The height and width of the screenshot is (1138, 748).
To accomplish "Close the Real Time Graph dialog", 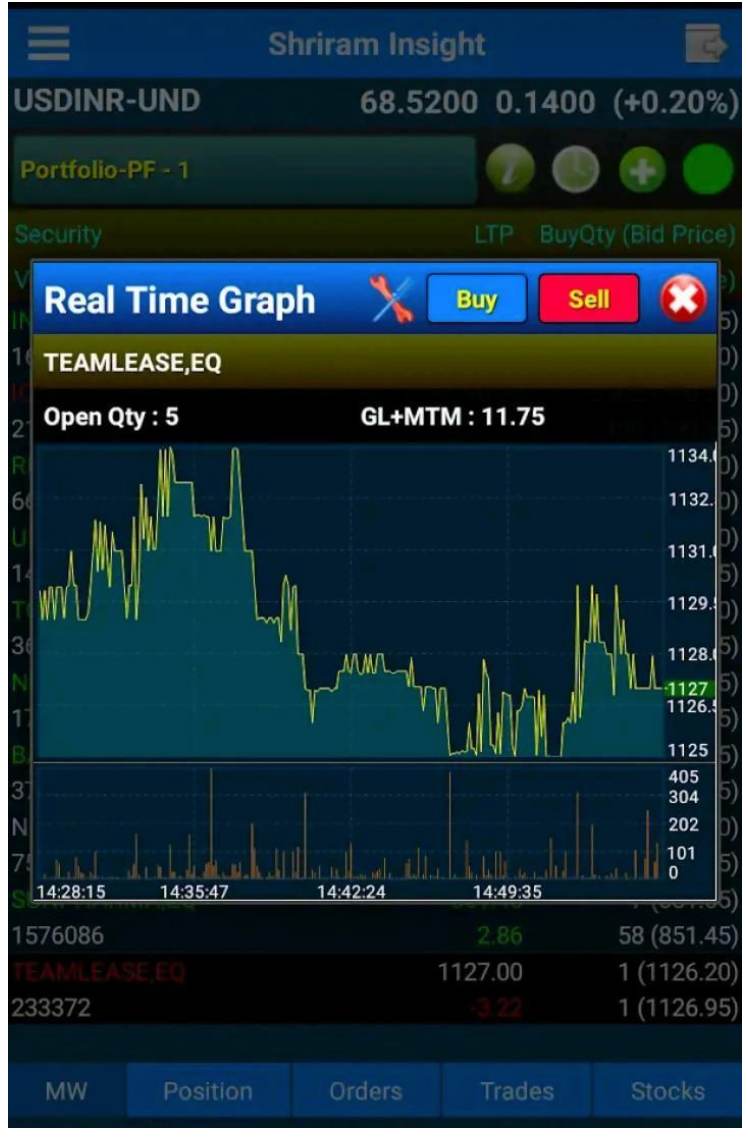I will coord(683,299).
